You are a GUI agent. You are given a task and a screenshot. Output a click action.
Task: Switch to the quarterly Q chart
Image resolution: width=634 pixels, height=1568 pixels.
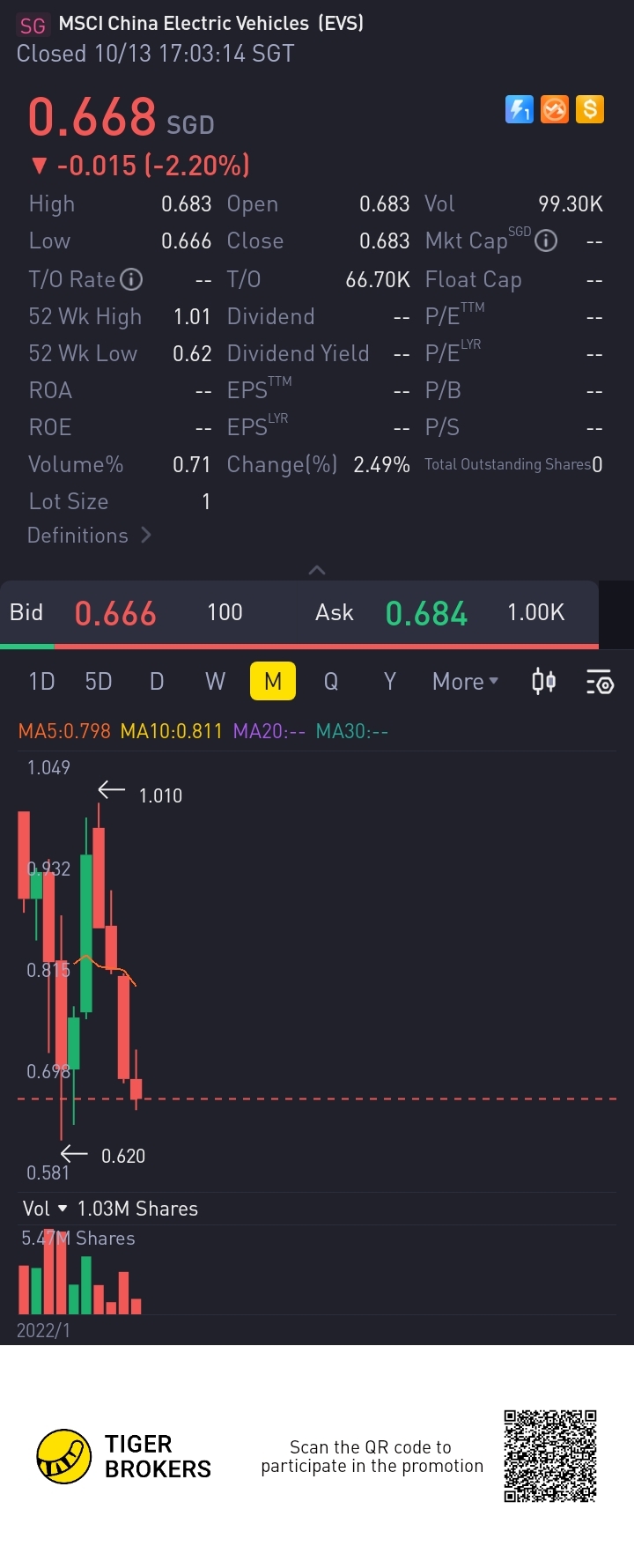pos(331,682)
